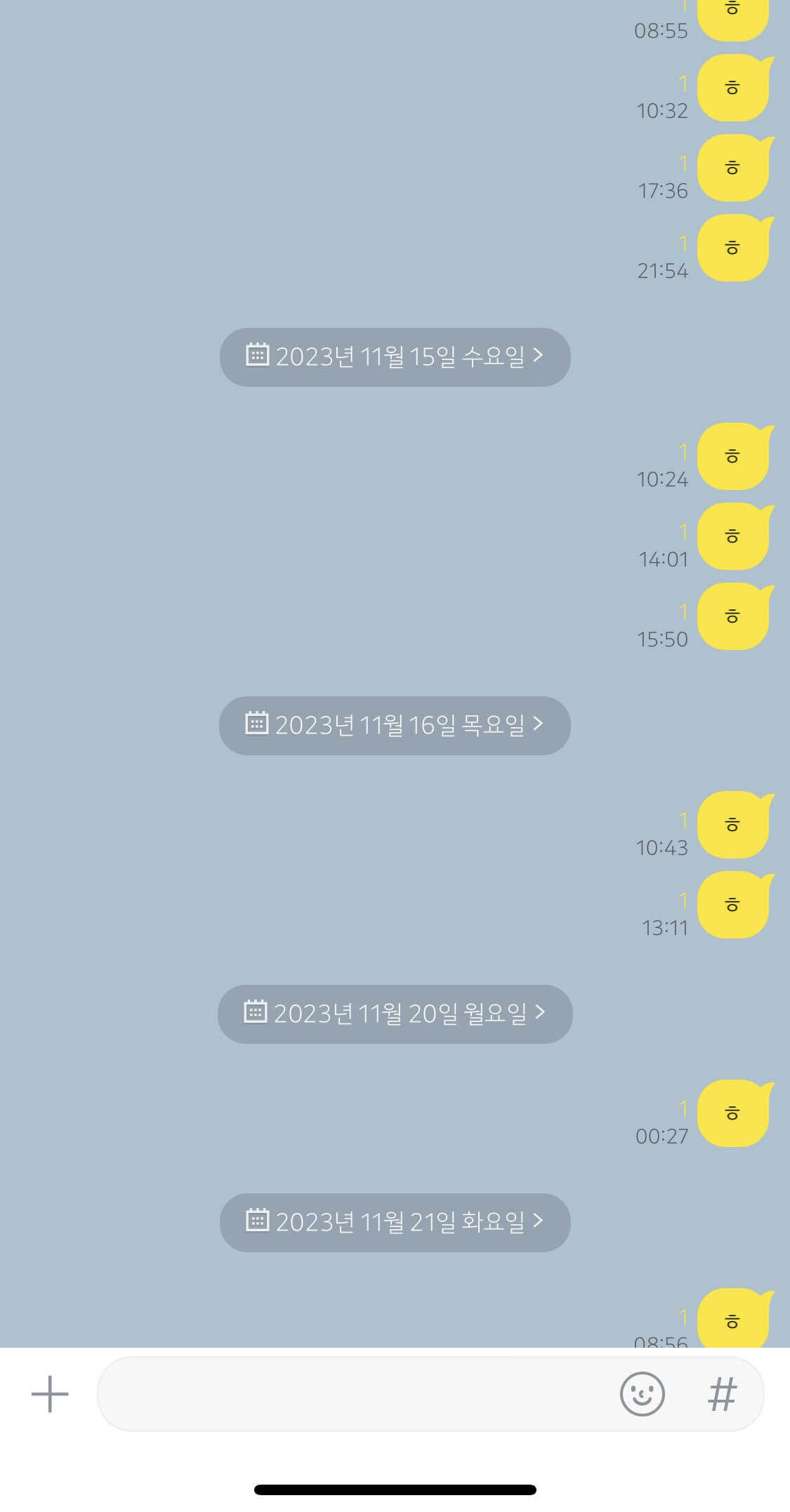This screenshot has width=790, height=1512.
Task: Select the yellow message bubble sent at 21:54
Action: [x=733, y=247]
